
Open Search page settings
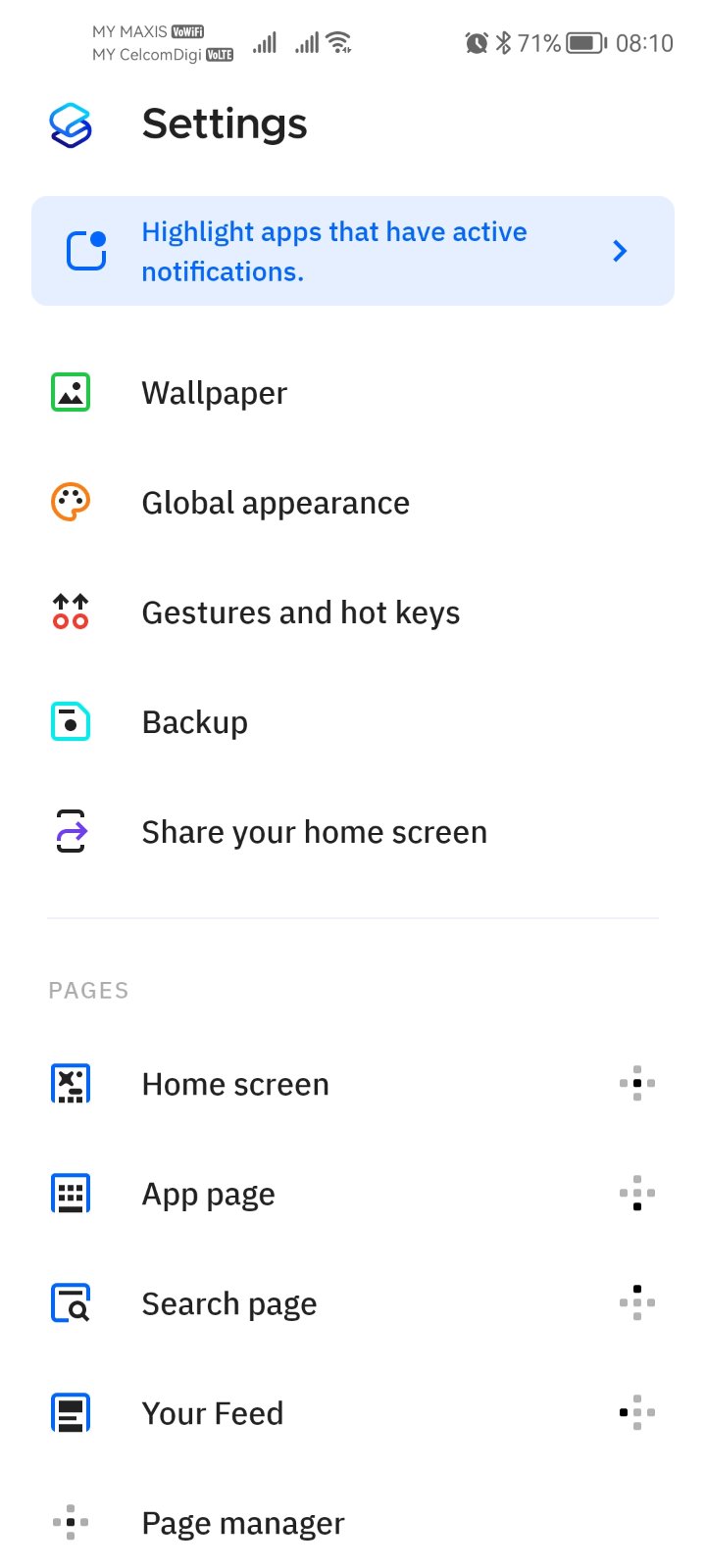coord(229,1303)
